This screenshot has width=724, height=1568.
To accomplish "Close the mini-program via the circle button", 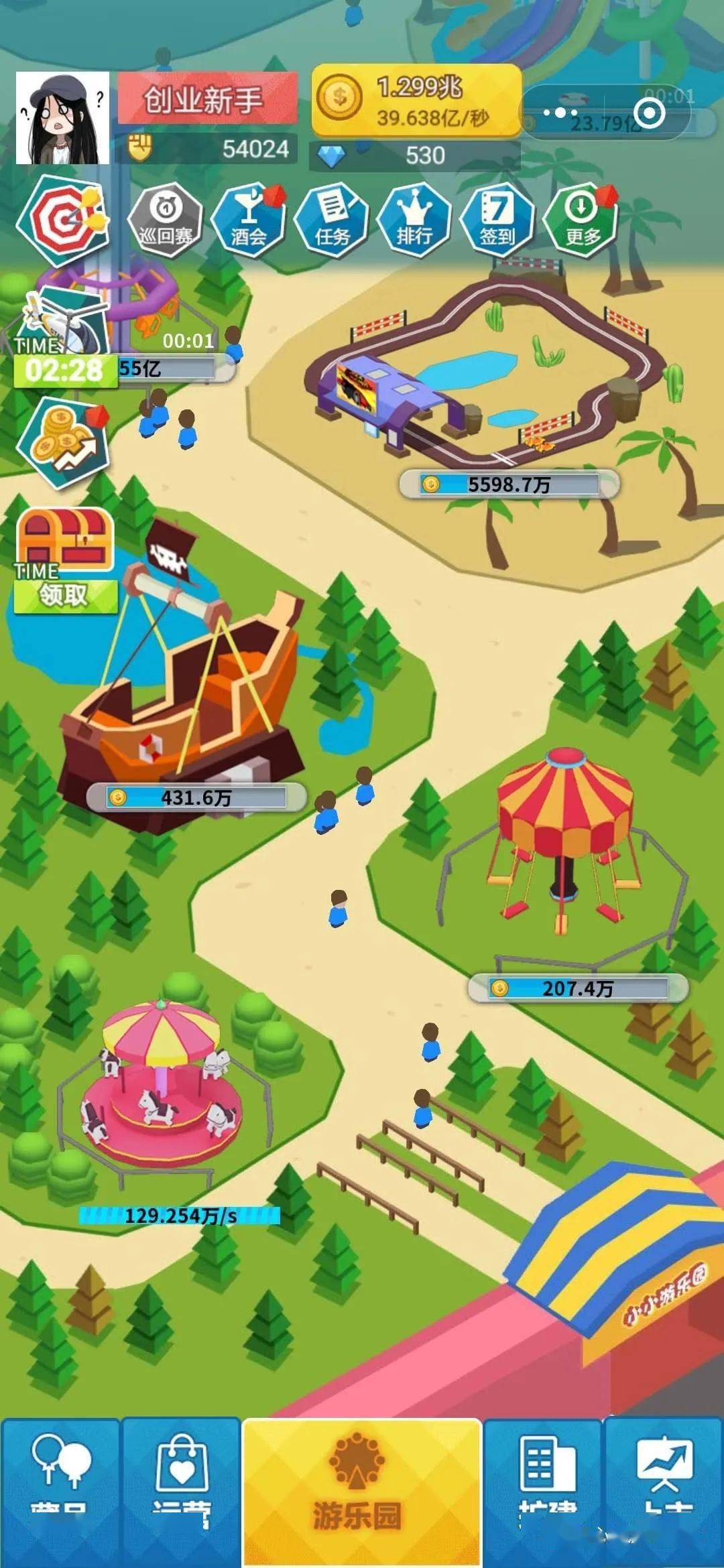I will click(x=649, y=114).
